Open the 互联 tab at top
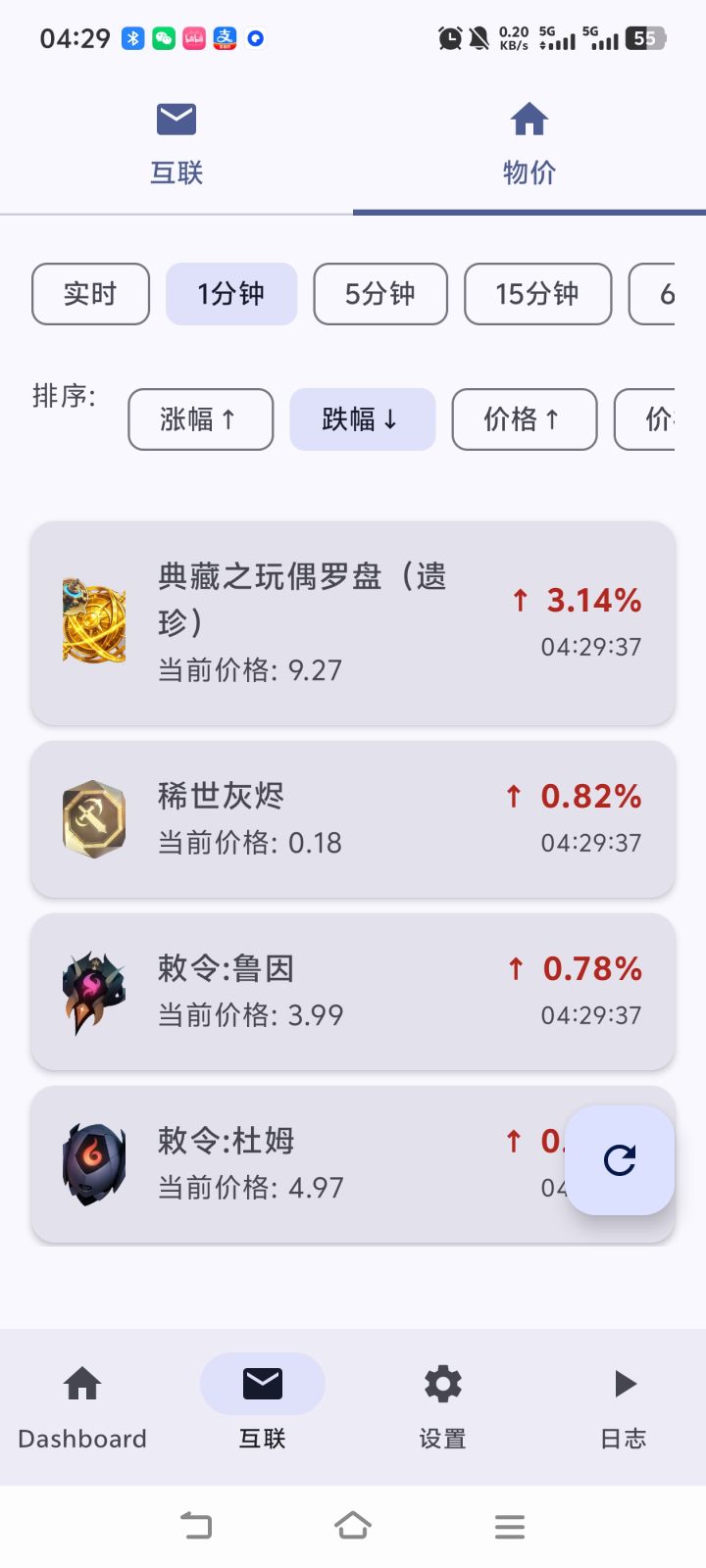This screenshot has height=1568, width=706. [176, 140]
